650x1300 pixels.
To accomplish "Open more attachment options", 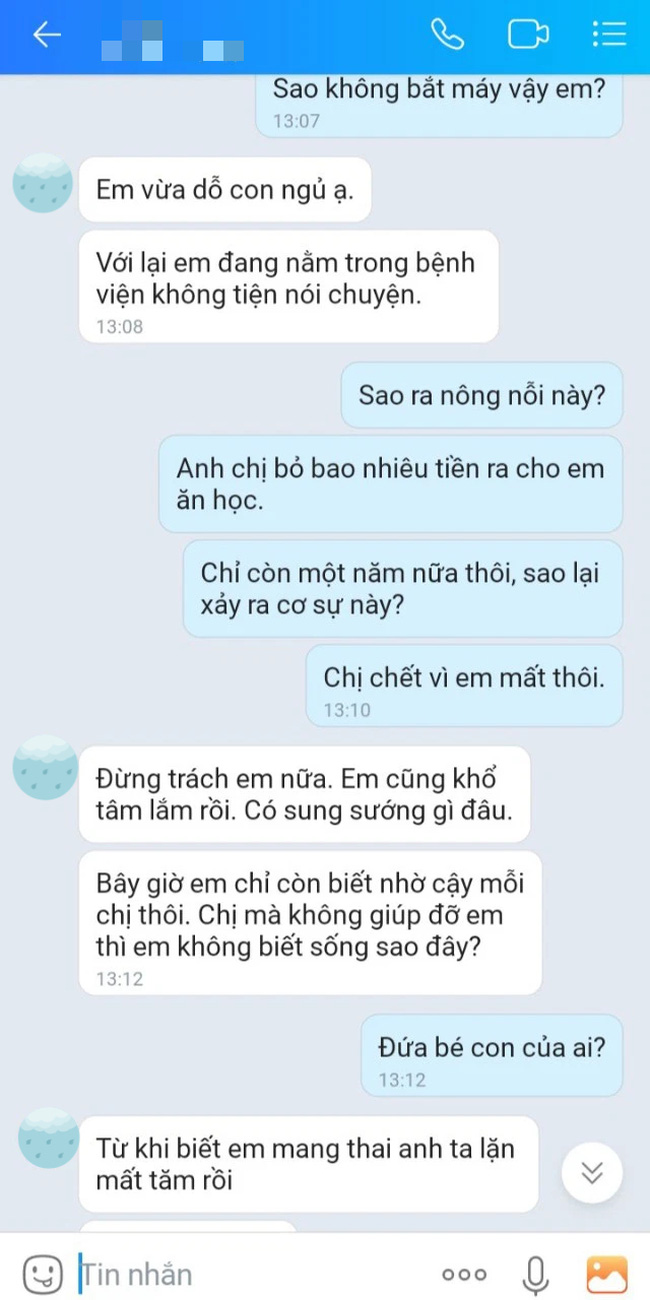I will tap(464, 1275).
